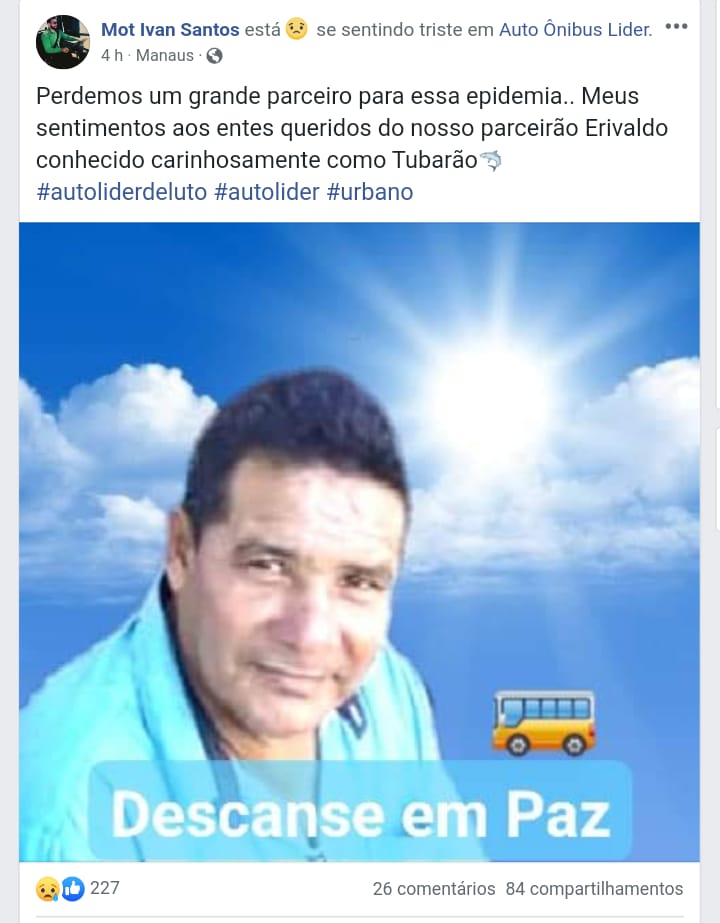The width and height of the screenshot is (720, 923).
Task: Tap the #autoliderdeluto hashtag
Action: tap(121, 191)
